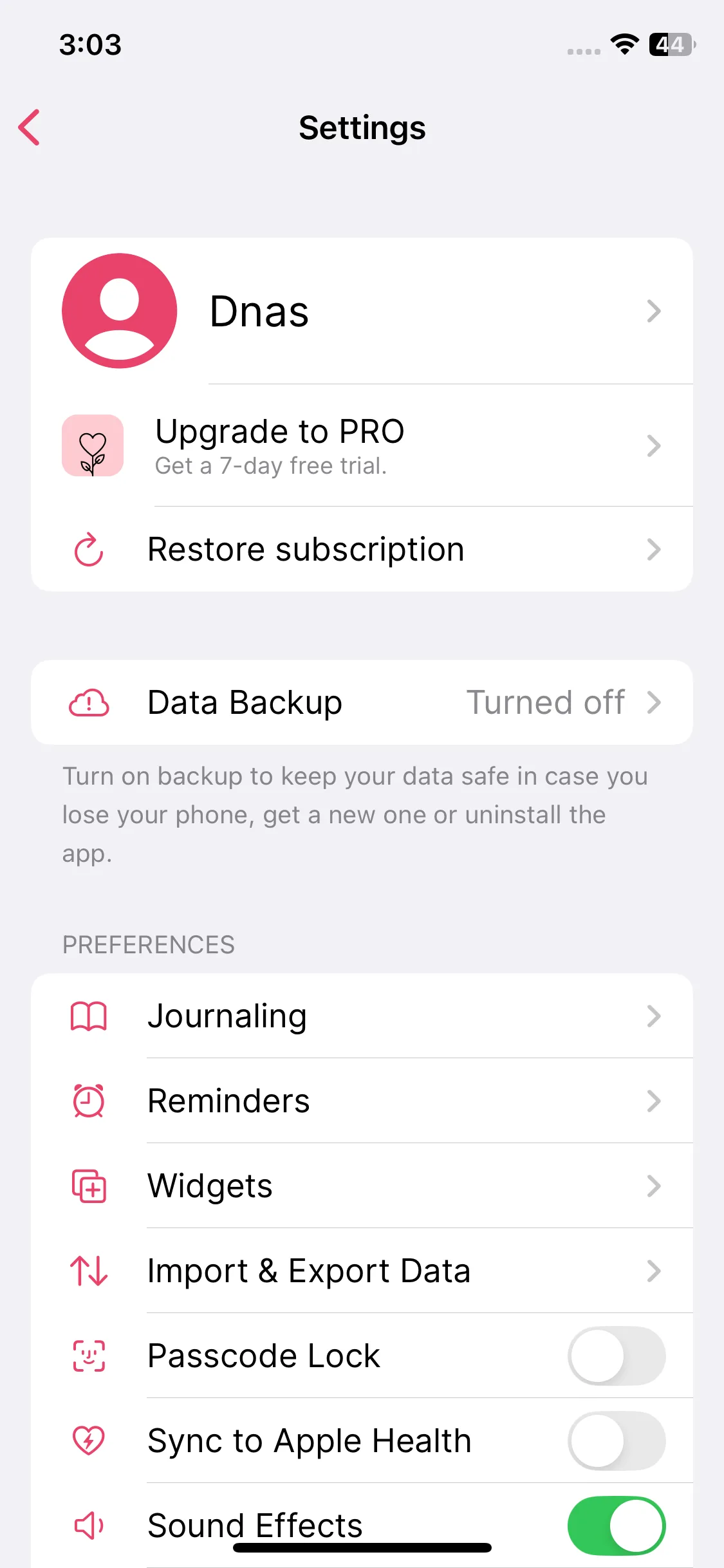The width and height of the screenshot is (724, 1568).
Task: Go back from Settings
Action: click(30, 127)
